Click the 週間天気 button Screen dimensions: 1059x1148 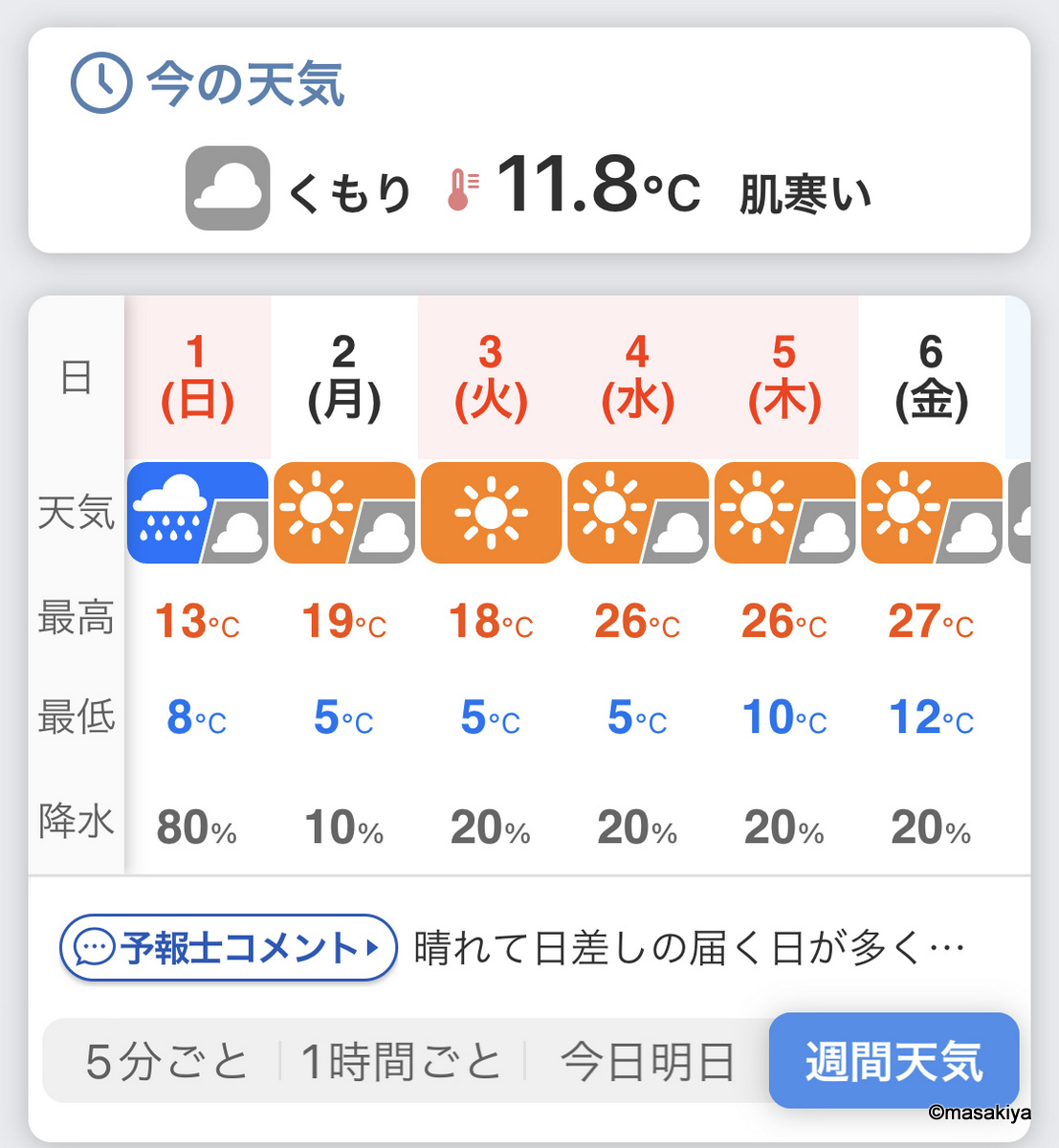point(893,1060)
